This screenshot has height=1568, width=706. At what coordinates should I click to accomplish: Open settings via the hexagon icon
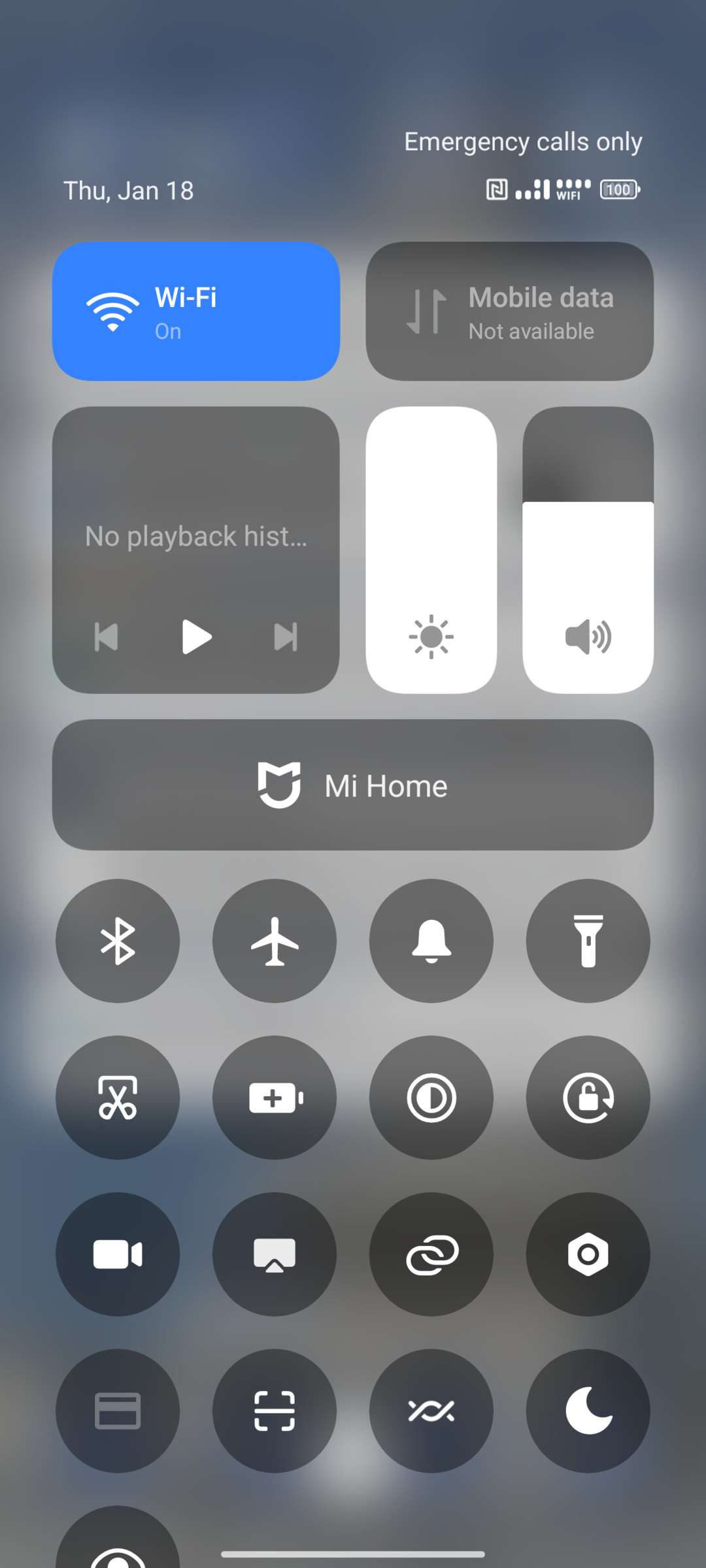(588, 1254)
